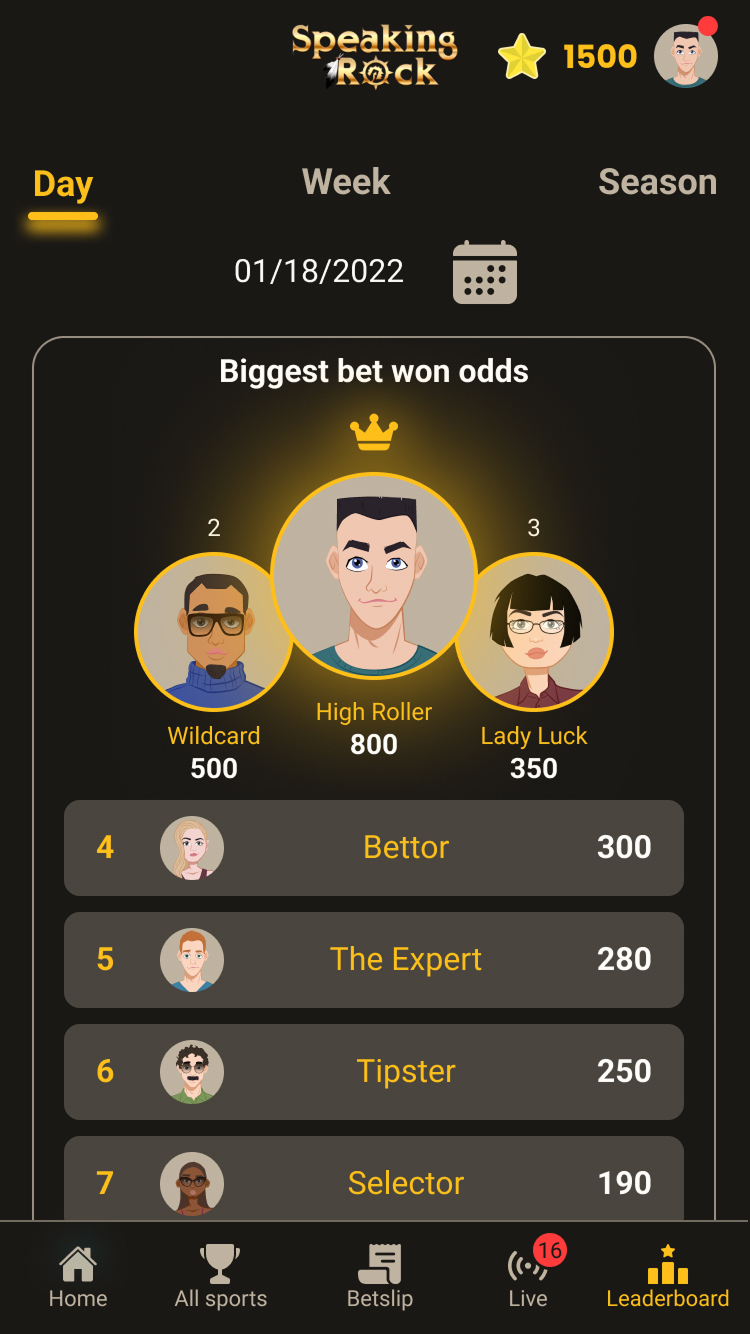This screenshot has height=1334, width=750.
Task: Open the Selector leaderboard row
Action: [374, 1182]
